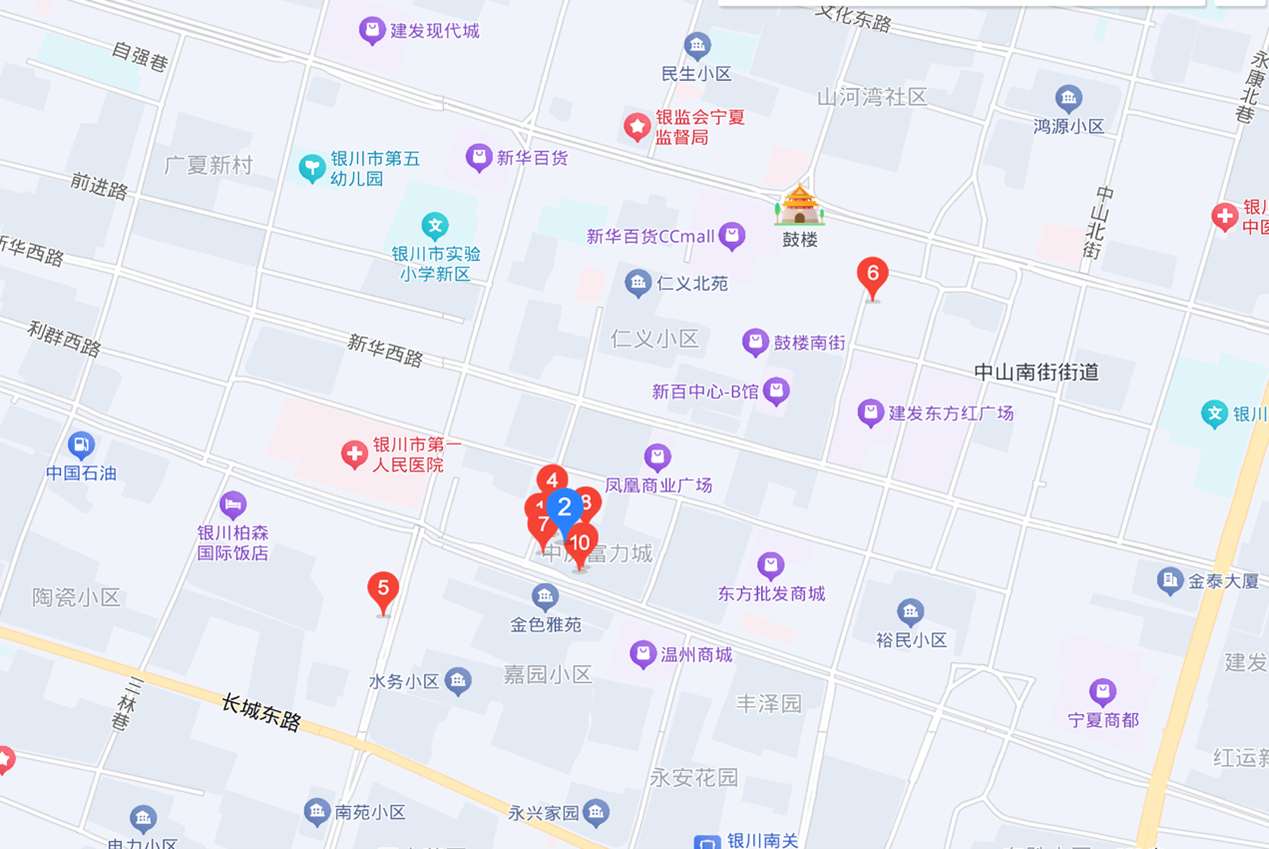Tap the 东方批发商城 shopping pin
Image resolution: width=1269 pixels, height=849 pixels.
(770, 567)
